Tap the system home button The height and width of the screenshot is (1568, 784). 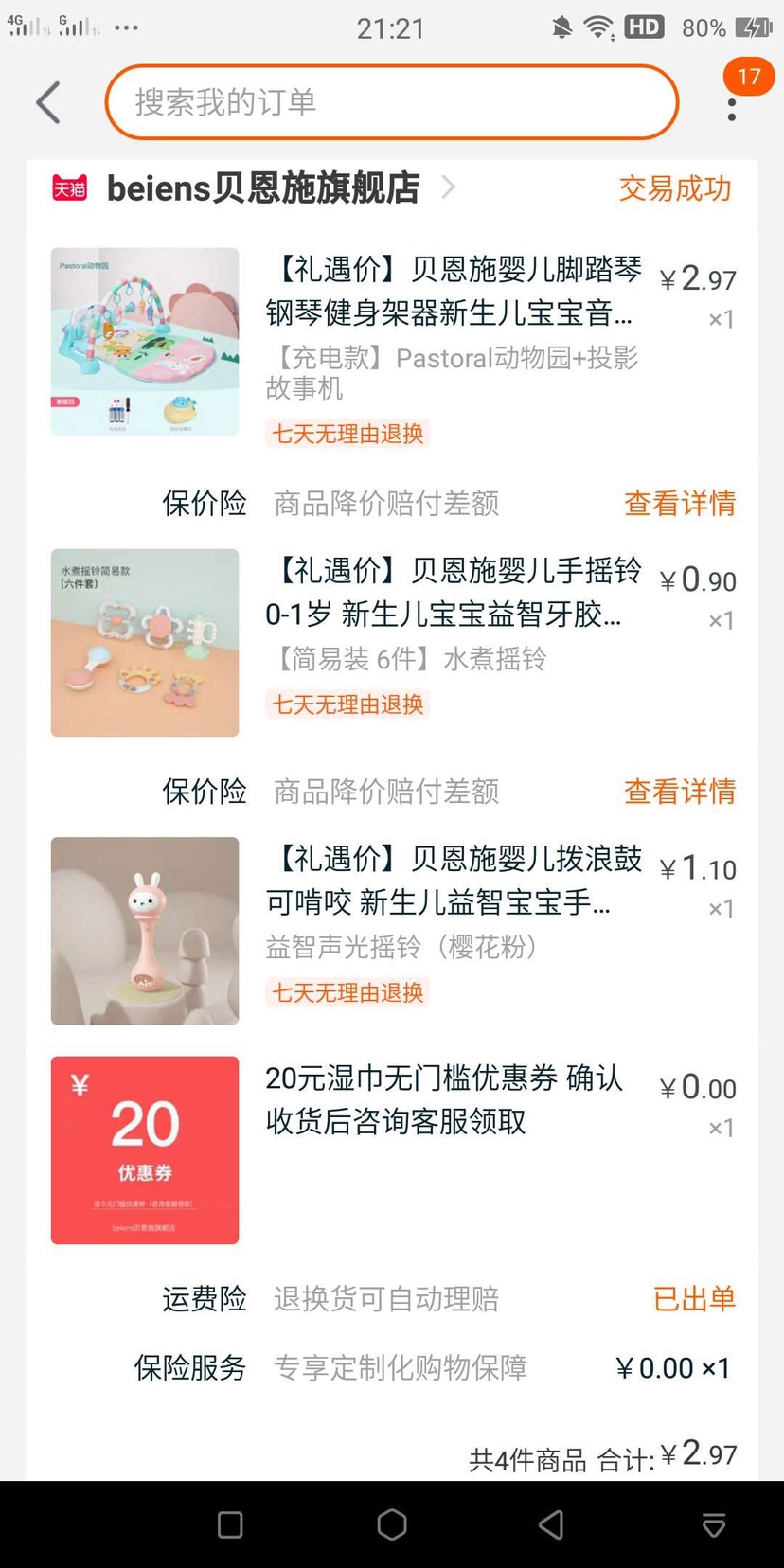(x=392, y=1524)
